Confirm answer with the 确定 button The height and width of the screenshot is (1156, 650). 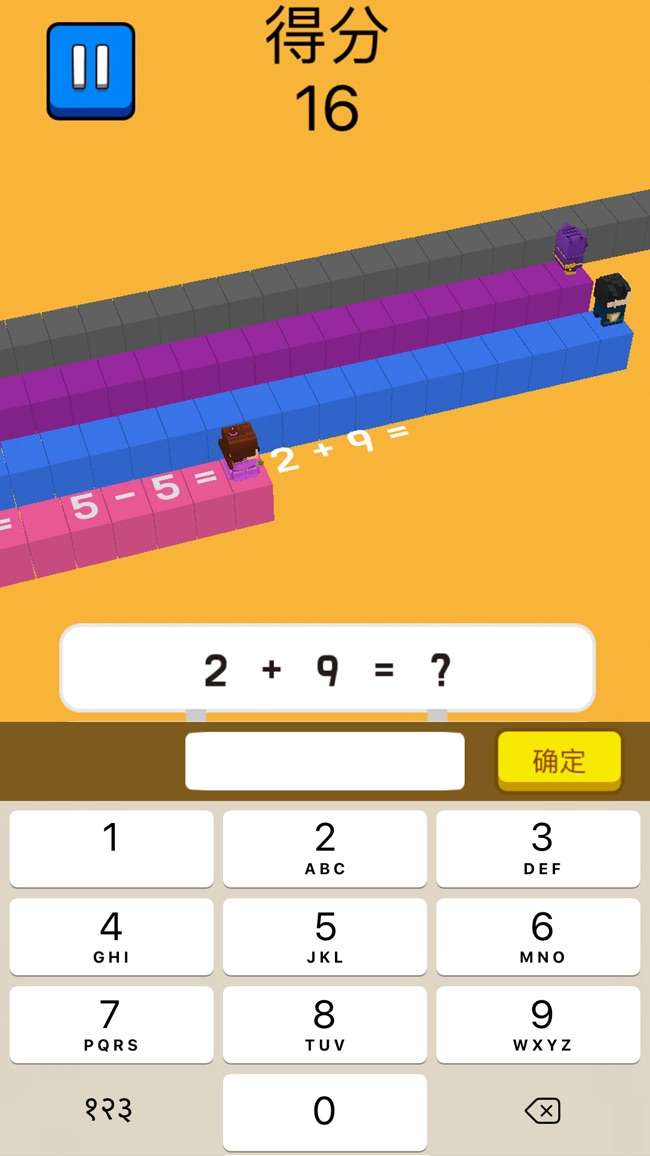(x=559, y=761)
